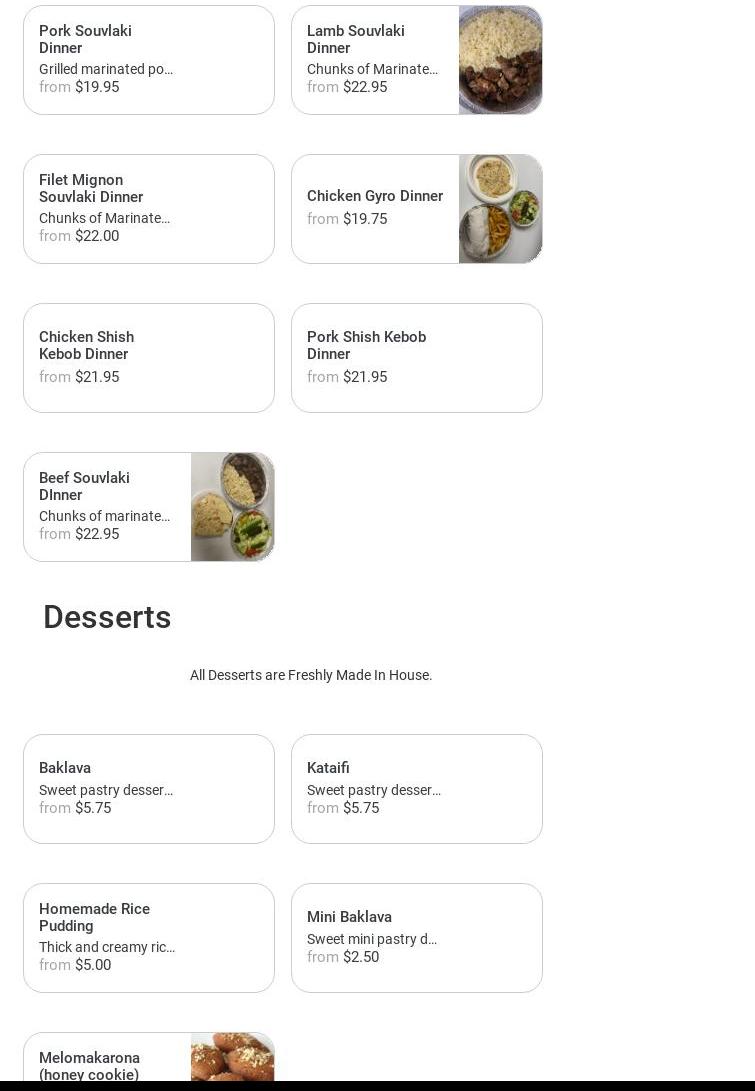Open the Baklava dessert item
This screenshot has height=1091, width=755.
148,788
